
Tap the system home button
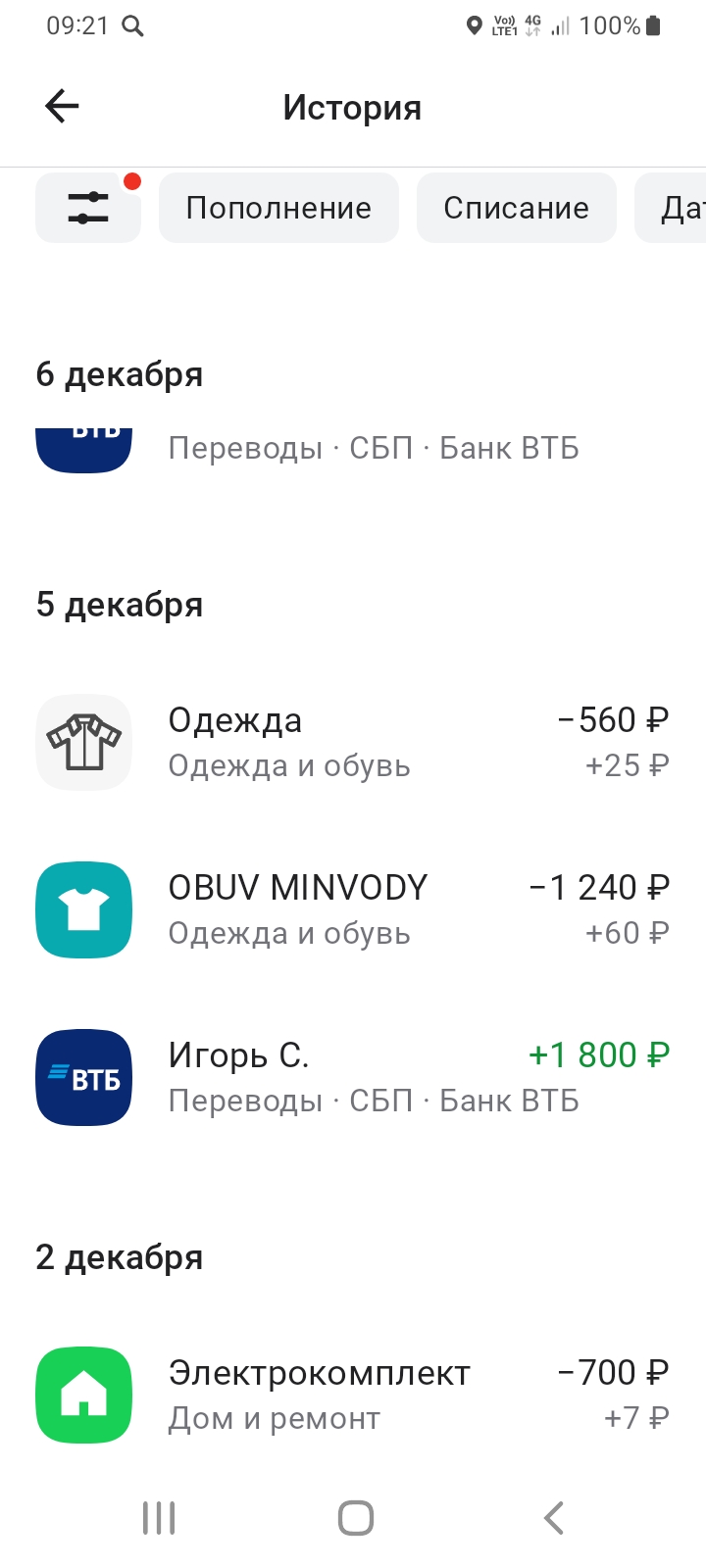tap(355, 1518)
